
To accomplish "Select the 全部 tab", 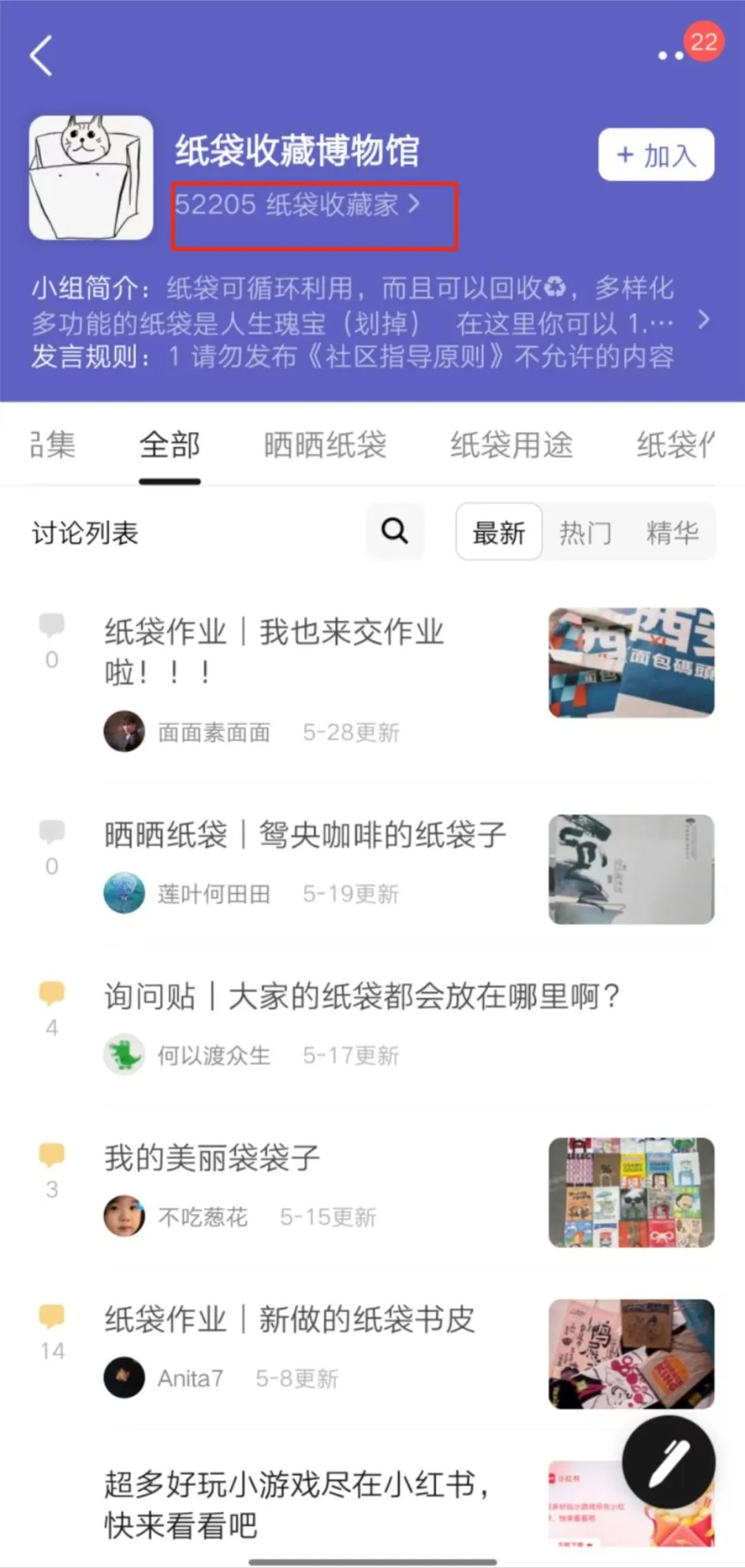I will 170,445.
